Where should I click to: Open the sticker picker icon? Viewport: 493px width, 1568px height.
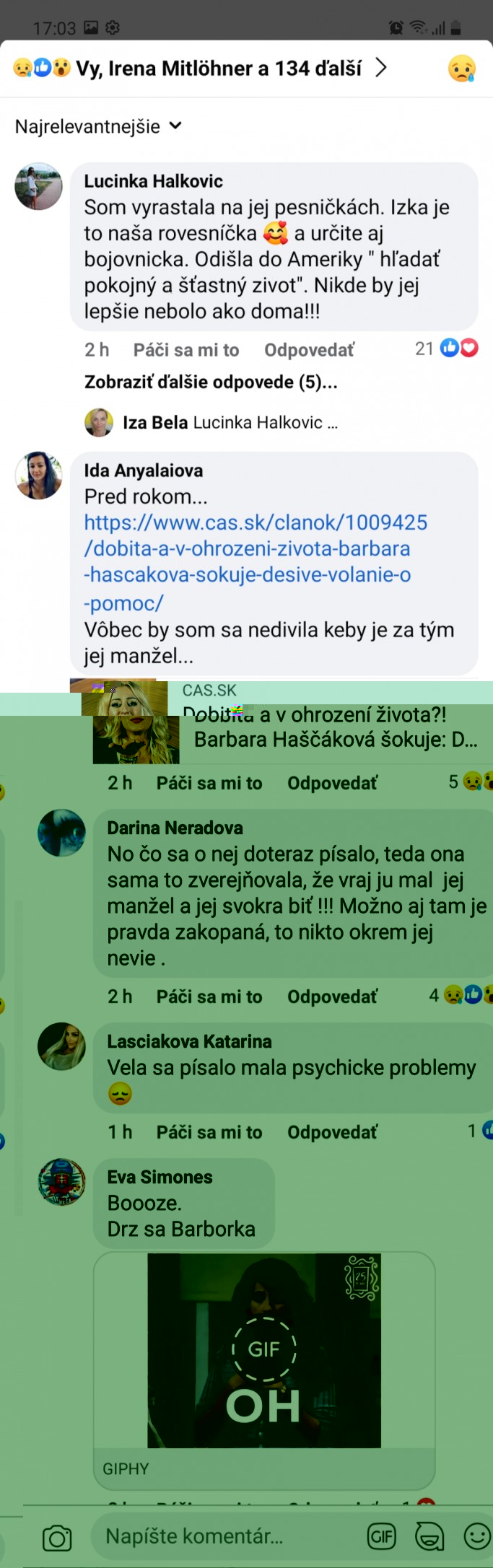(429, 1536)
